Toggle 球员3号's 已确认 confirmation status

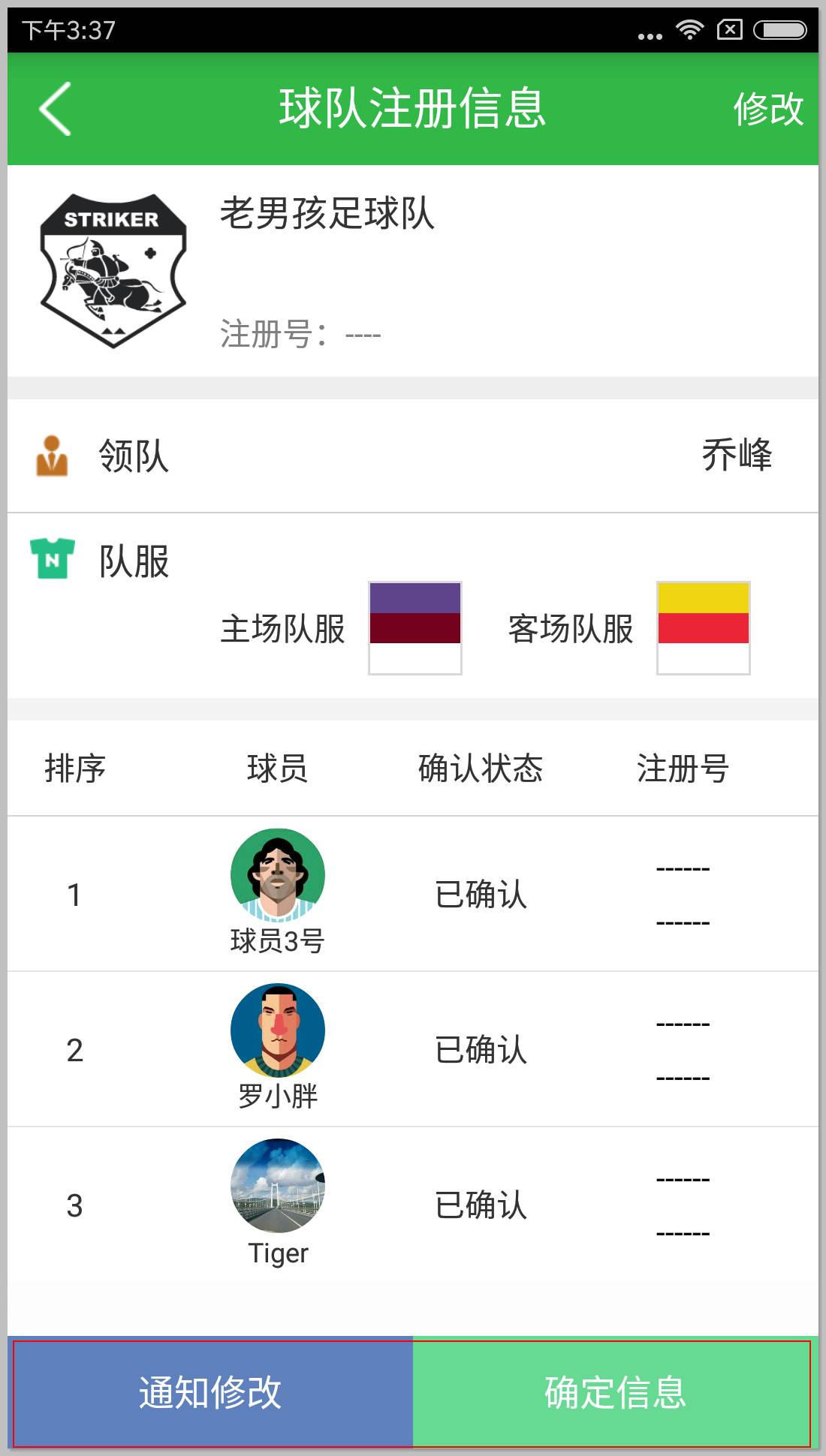tap(481, 893)
